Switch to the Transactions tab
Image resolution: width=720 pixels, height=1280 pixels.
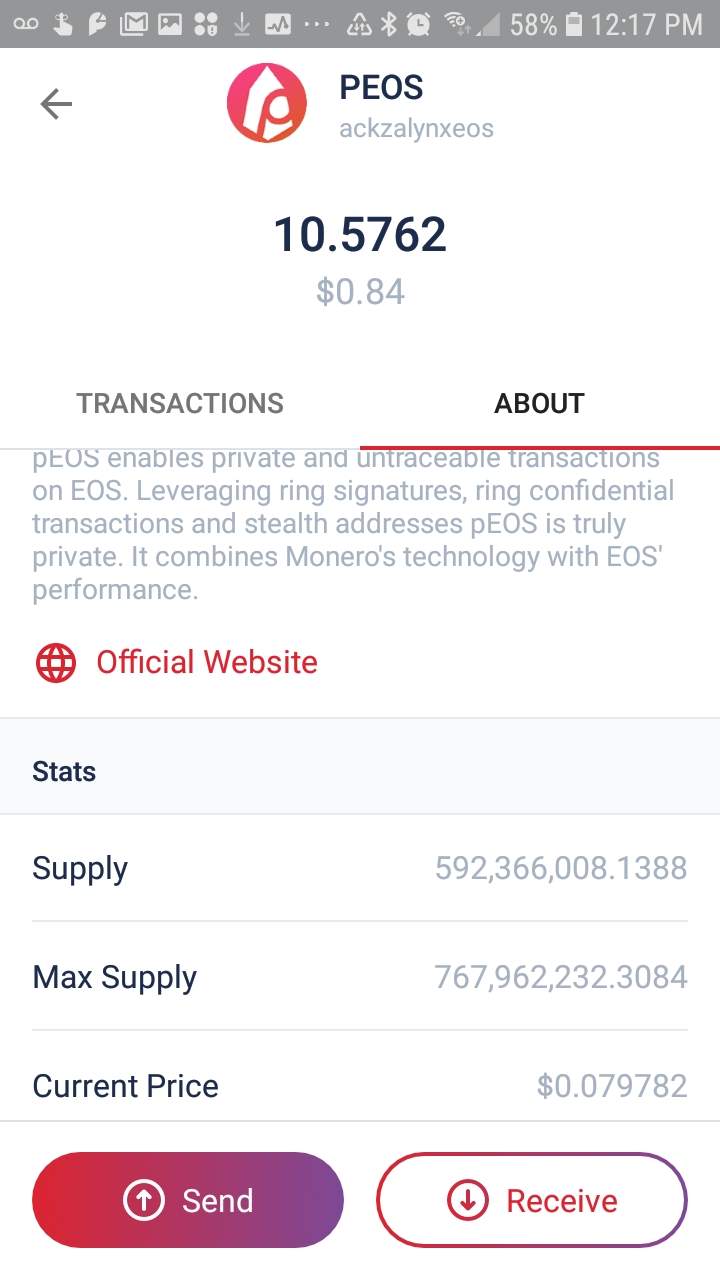pyautogui.click(x=180, y=403)
